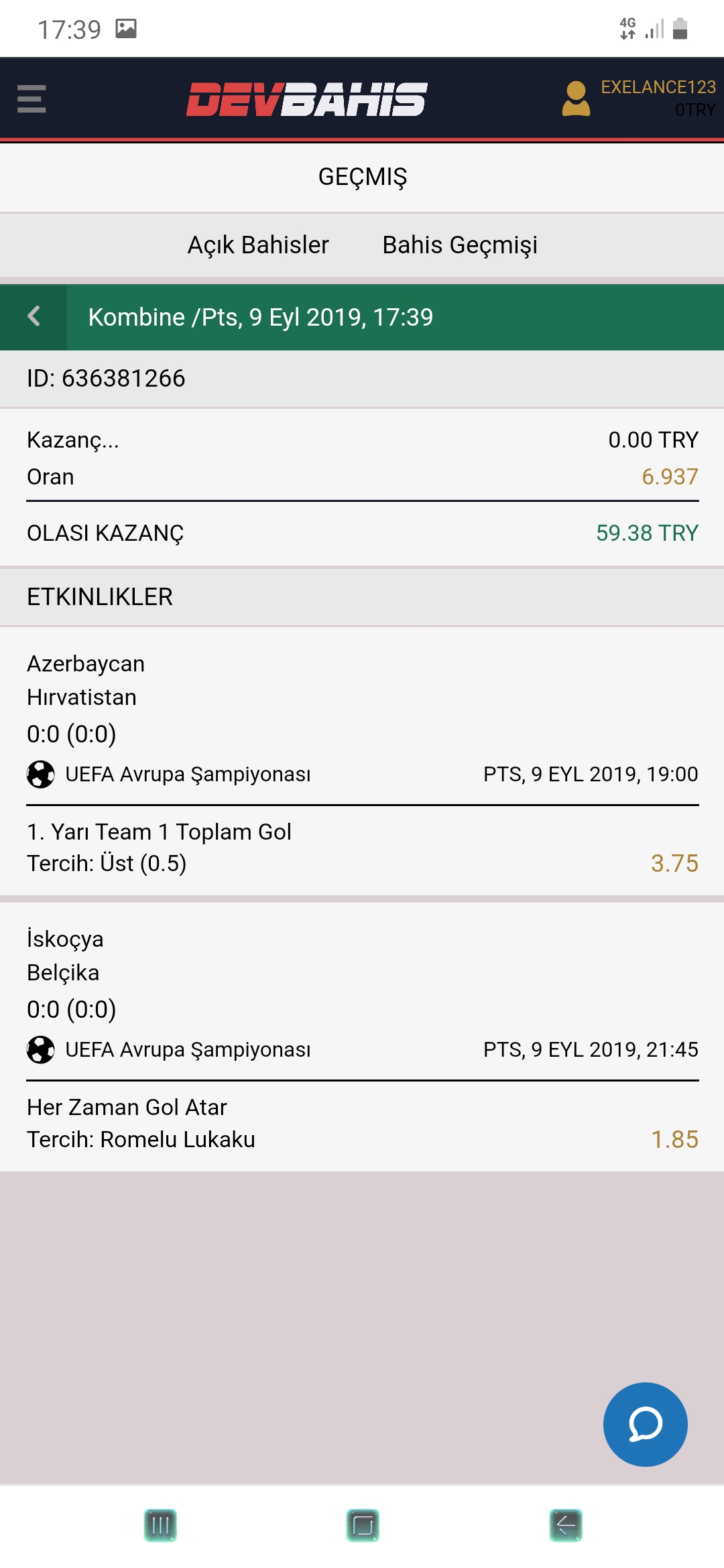Go to the system home screen
The image size is (724, 1568).
pyautogui.click(x=363, y=1526)
